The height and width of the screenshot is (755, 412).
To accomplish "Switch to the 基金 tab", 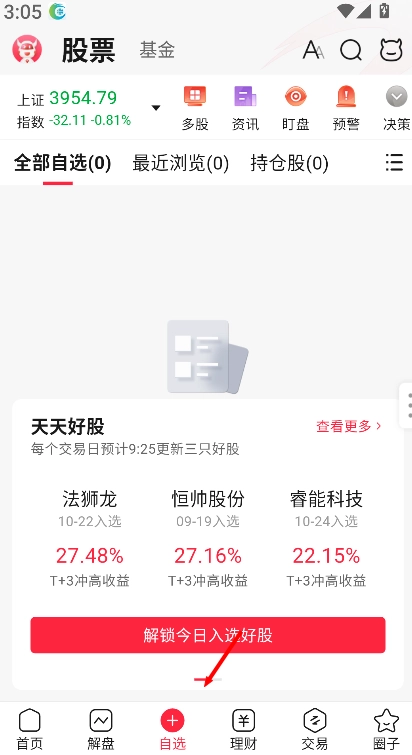I will click(x=157, y=50).
